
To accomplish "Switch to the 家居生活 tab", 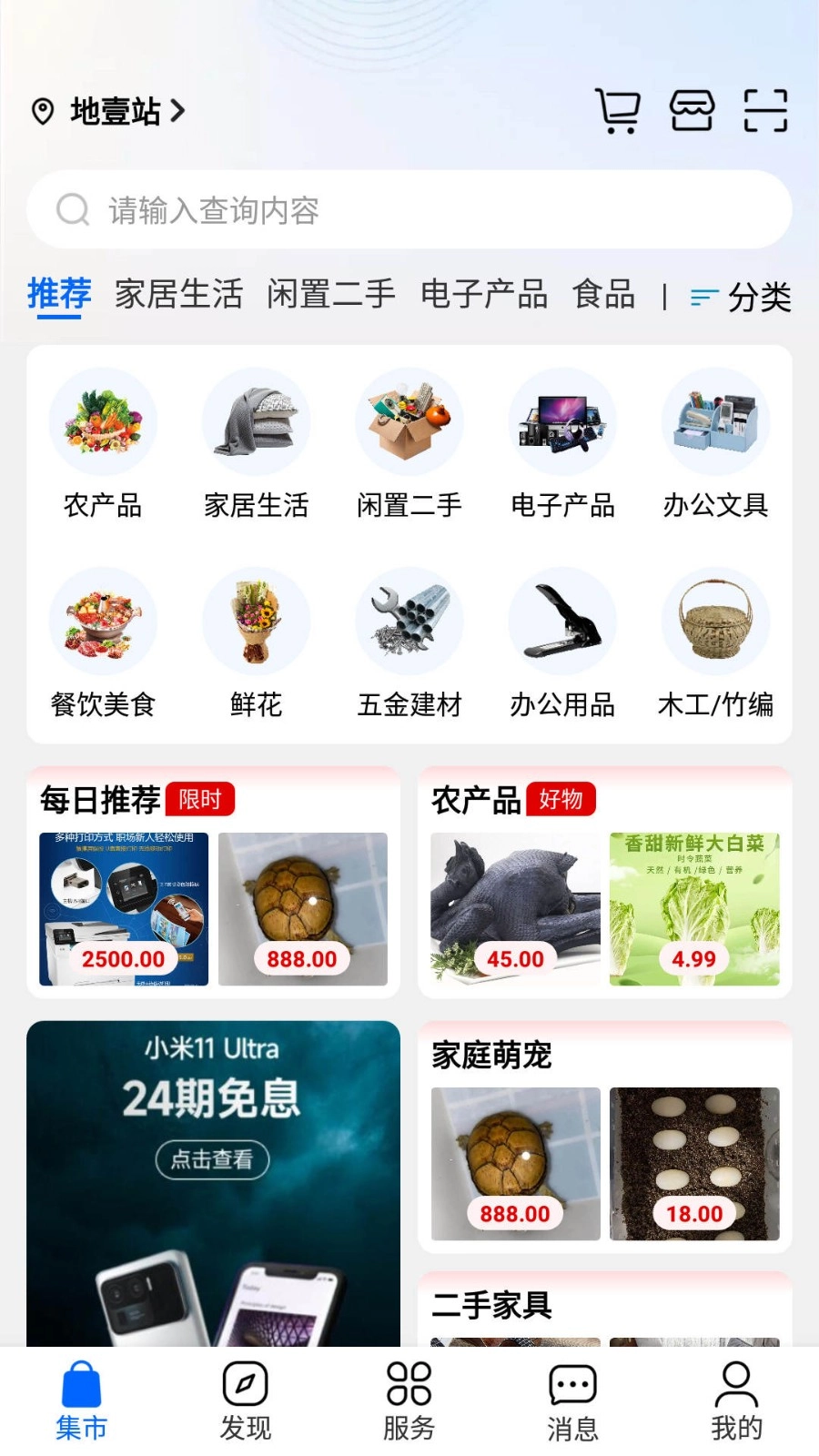I will tap(178, 295).
